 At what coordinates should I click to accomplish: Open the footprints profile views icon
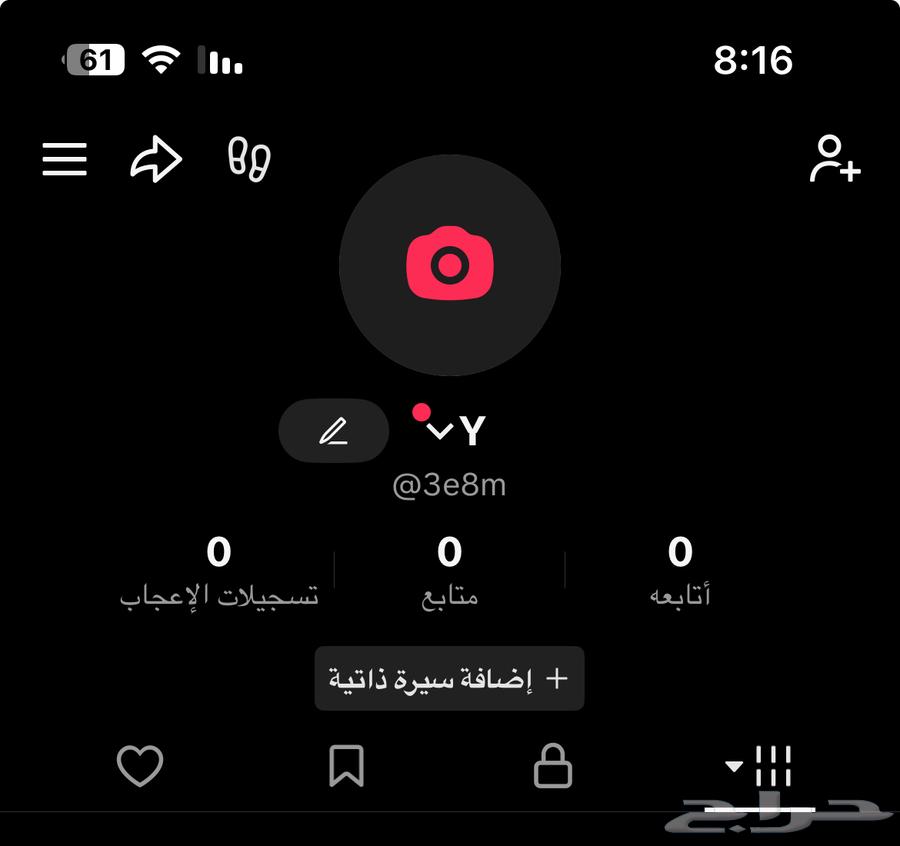point(249,160)
